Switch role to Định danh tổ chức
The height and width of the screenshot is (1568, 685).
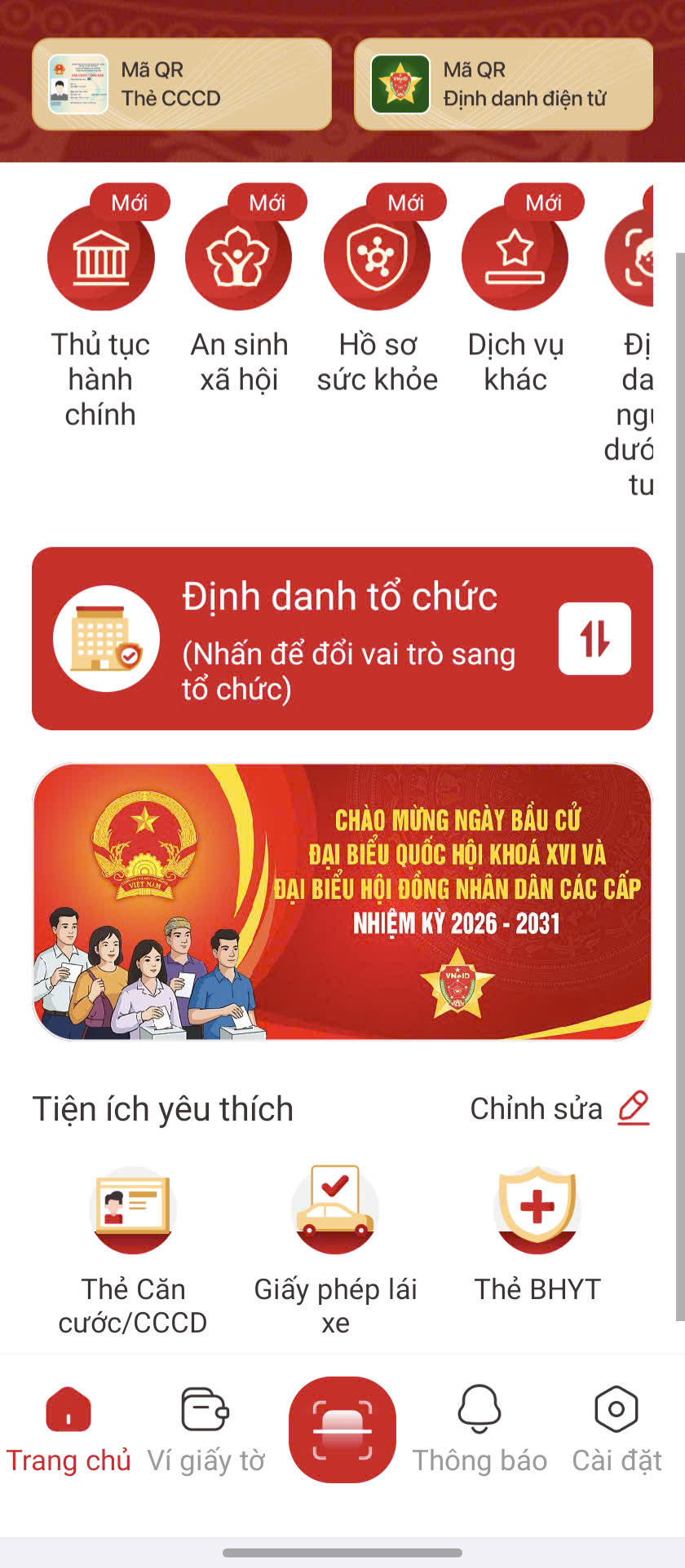pos(342,638)
